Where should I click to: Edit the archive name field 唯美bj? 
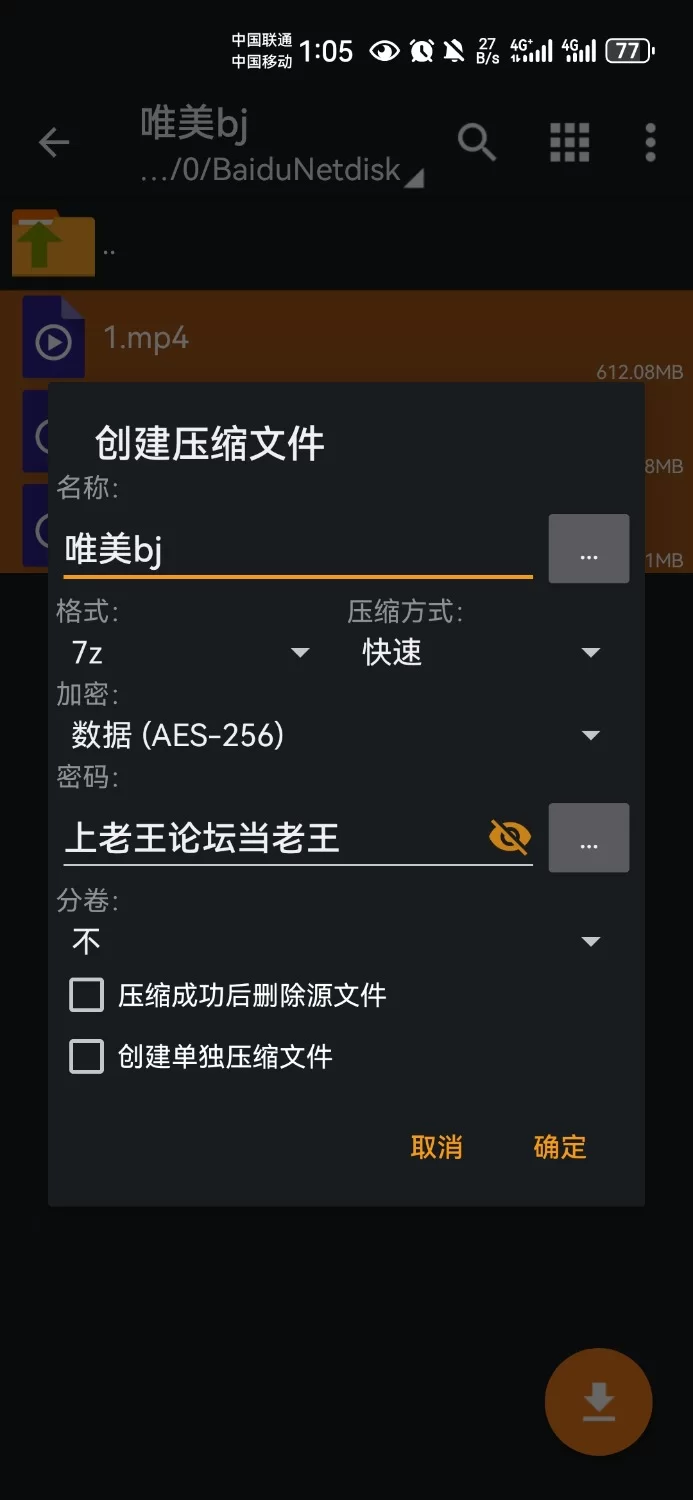tap(297, 549)
